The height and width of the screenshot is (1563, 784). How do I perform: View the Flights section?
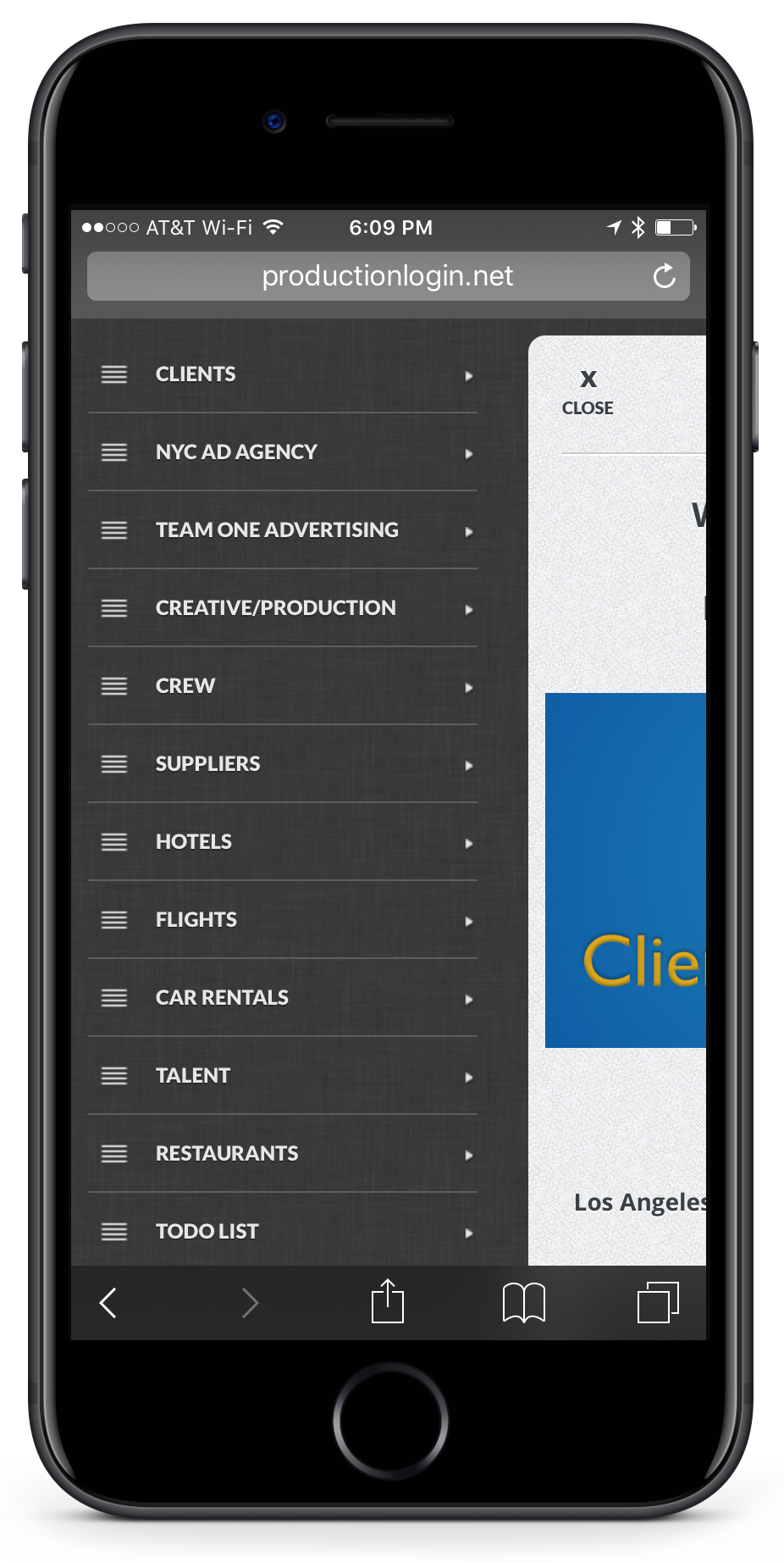[283, 920]
